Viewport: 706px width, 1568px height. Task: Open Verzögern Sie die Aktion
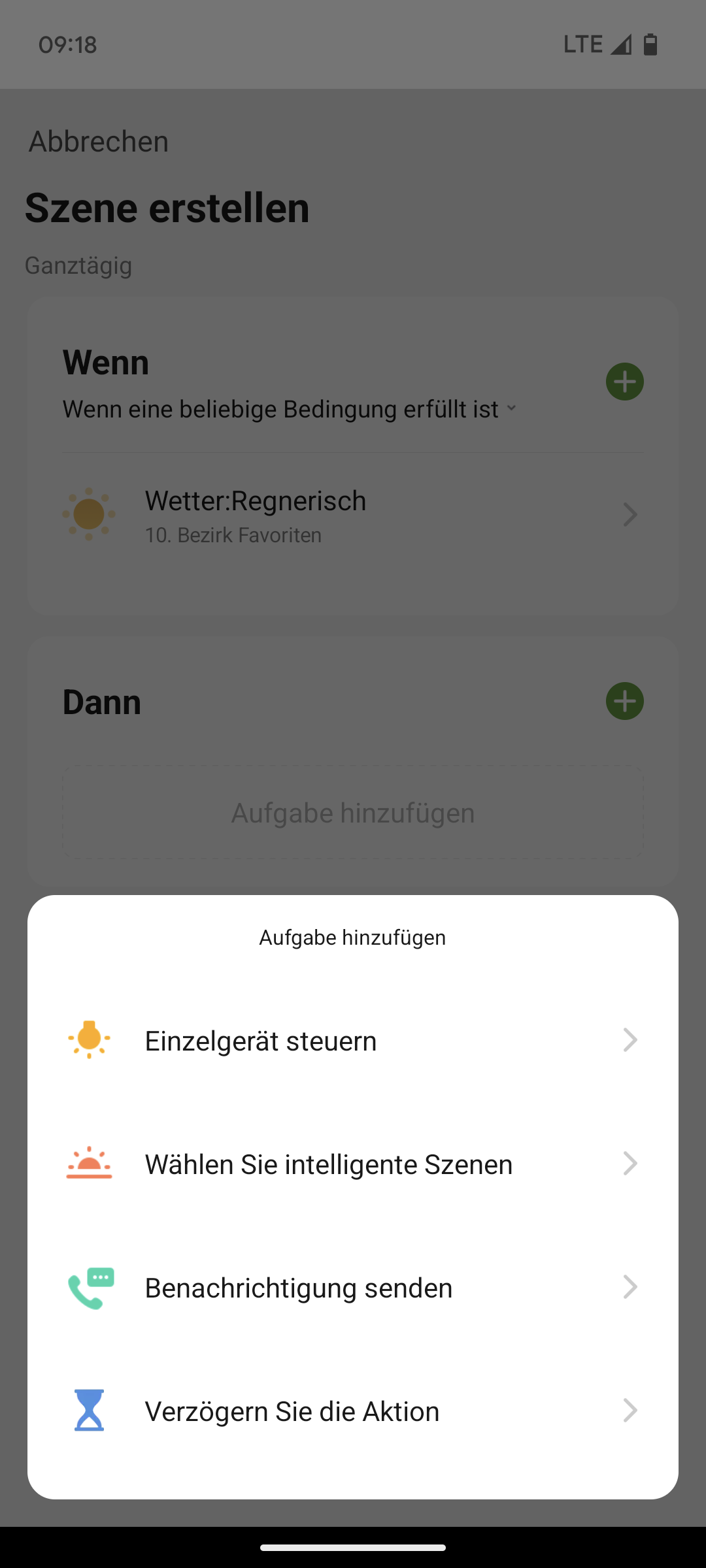click(353, 1411)
